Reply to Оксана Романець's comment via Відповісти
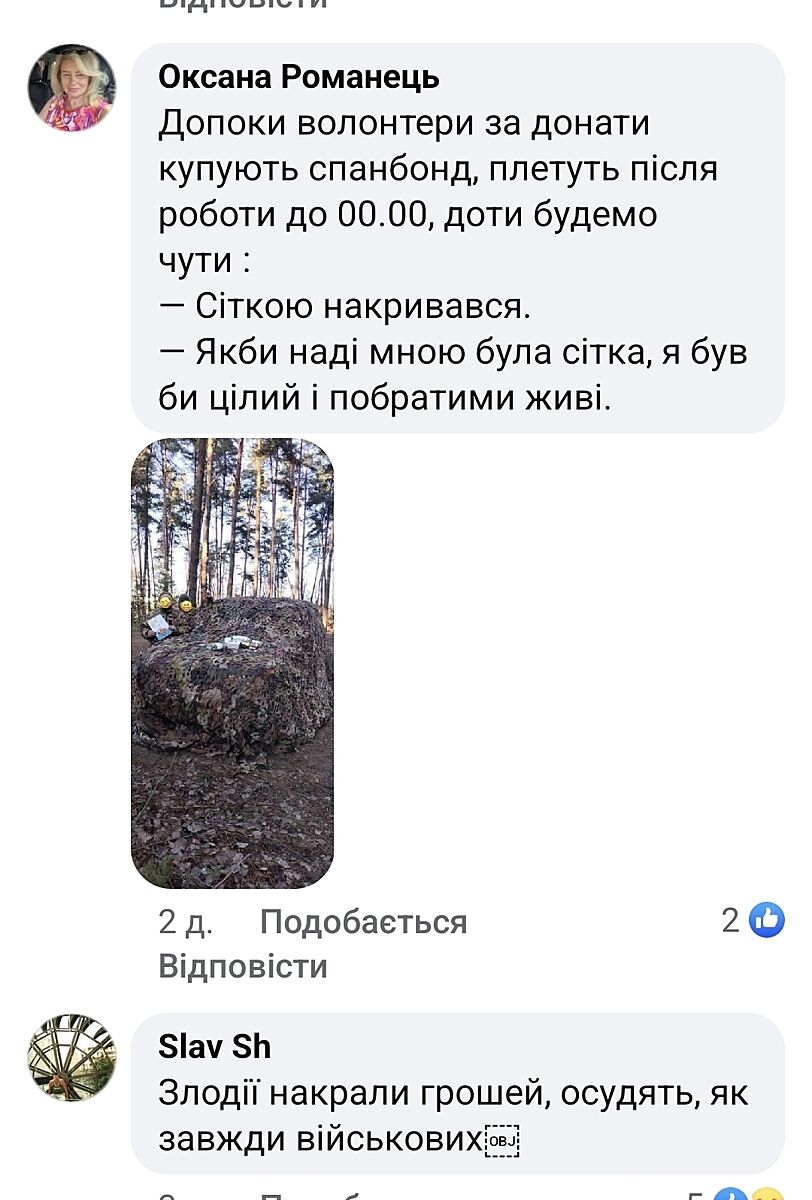Screen dimensions: 812x1200 point(243,966)
